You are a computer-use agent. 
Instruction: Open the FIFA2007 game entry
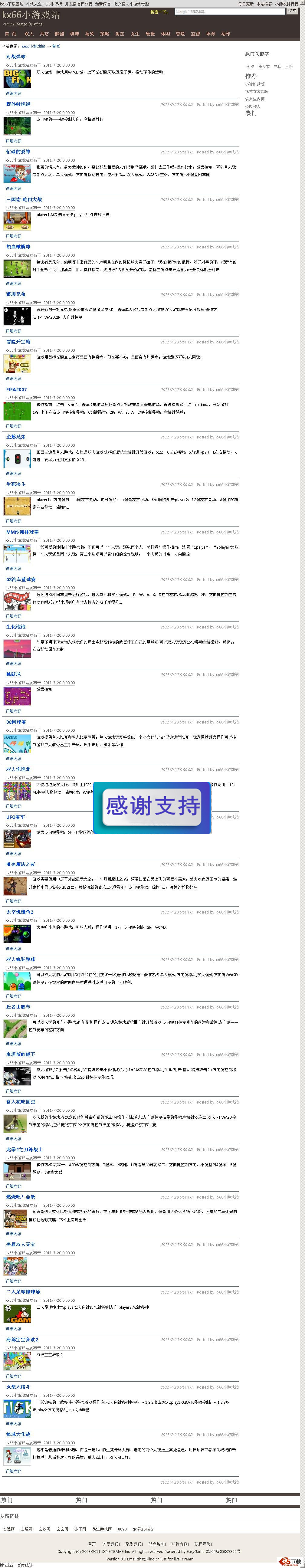pyautogui.click(x=16, y=389)
